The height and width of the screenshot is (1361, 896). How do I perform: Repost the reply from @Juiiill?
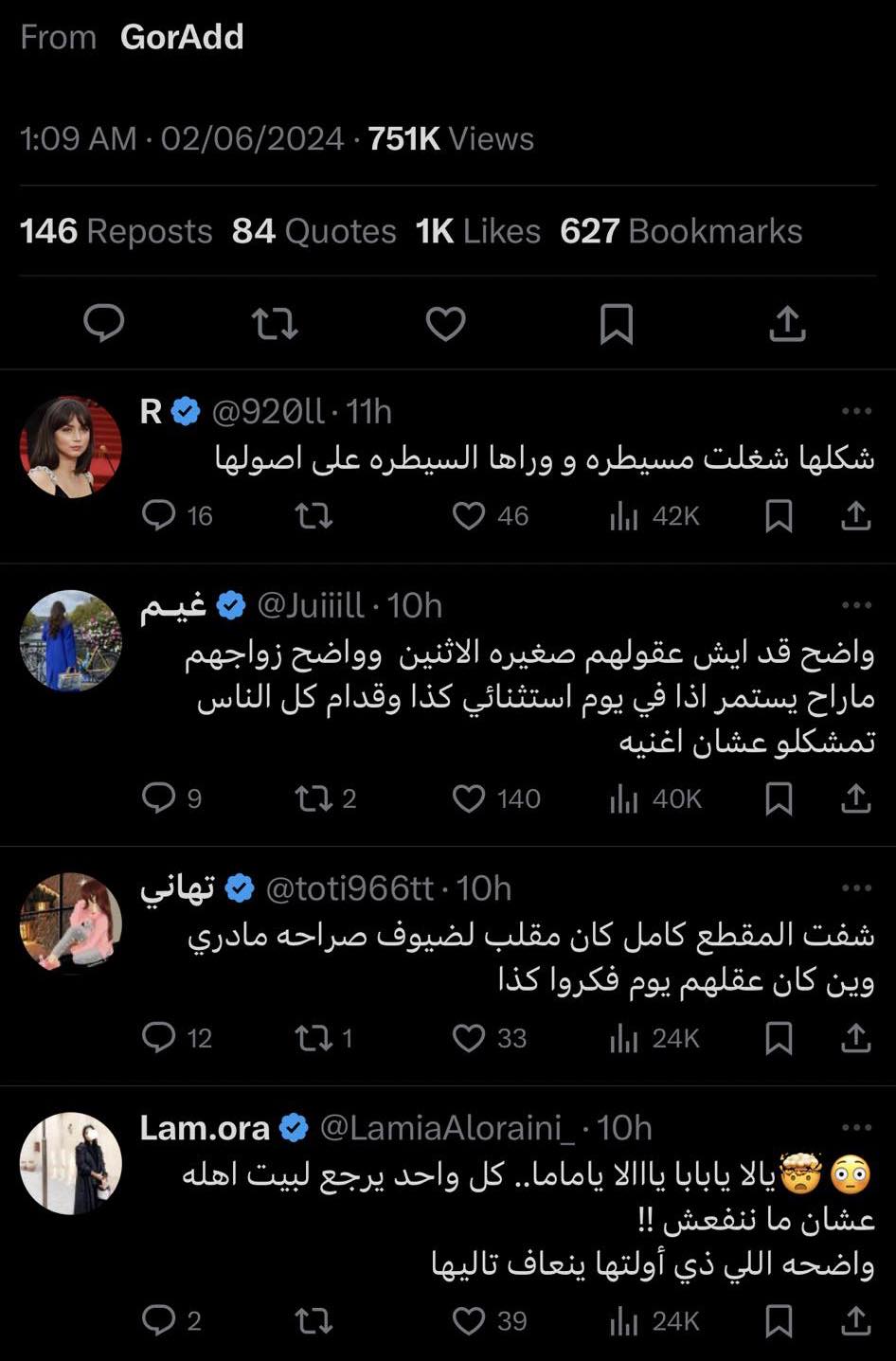pyautogui.click(x=314, y=798)
